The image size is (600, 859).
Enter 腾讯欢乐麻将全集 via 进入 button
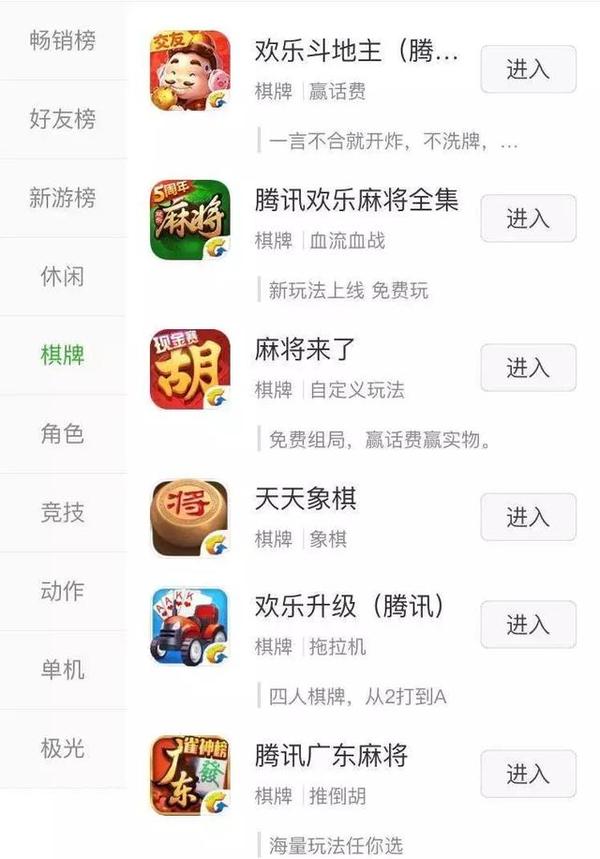[x=528, y=218]
